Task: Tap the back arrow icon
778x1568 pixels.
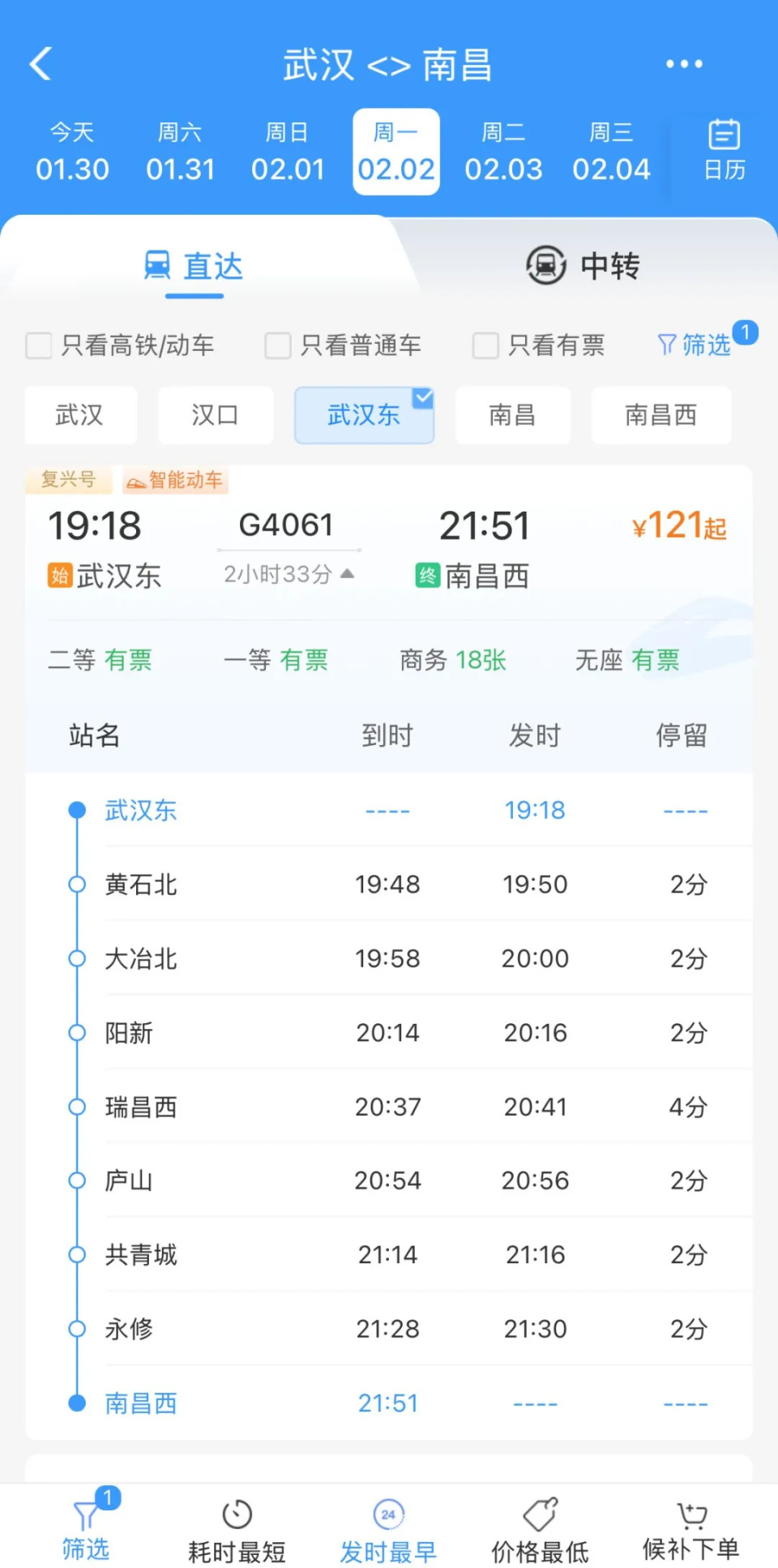Action: pos(41,63)
